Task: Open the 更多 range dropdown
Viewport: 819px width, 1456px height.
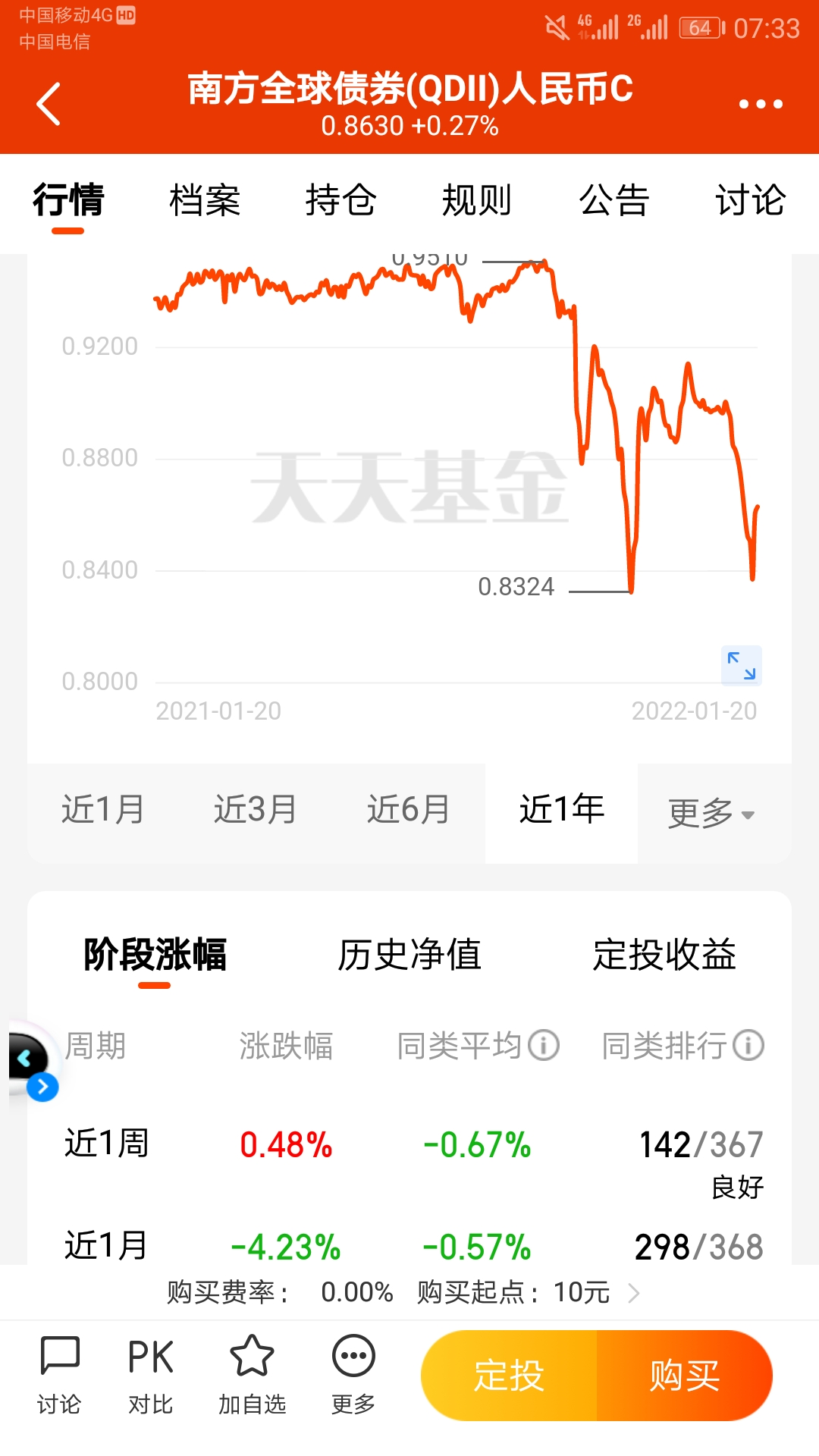Action: coord(711,814)
